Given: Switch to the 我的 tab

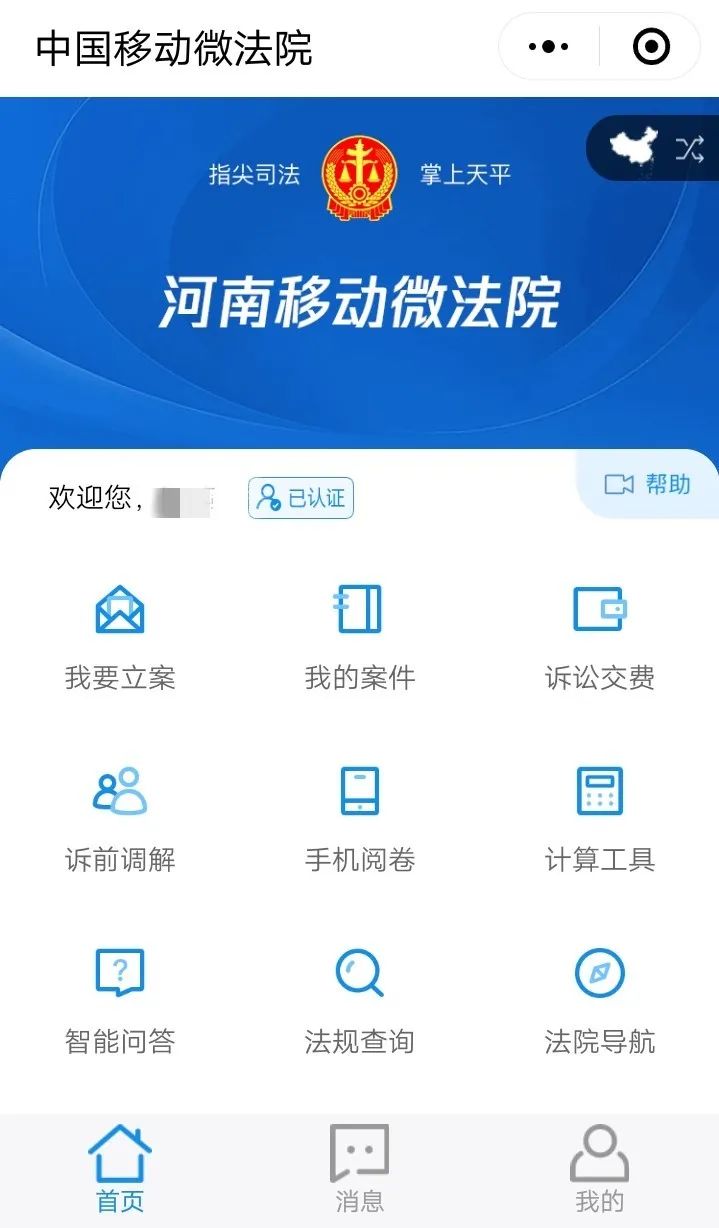Looking at the screenshot, I should tap(599, 1170).
